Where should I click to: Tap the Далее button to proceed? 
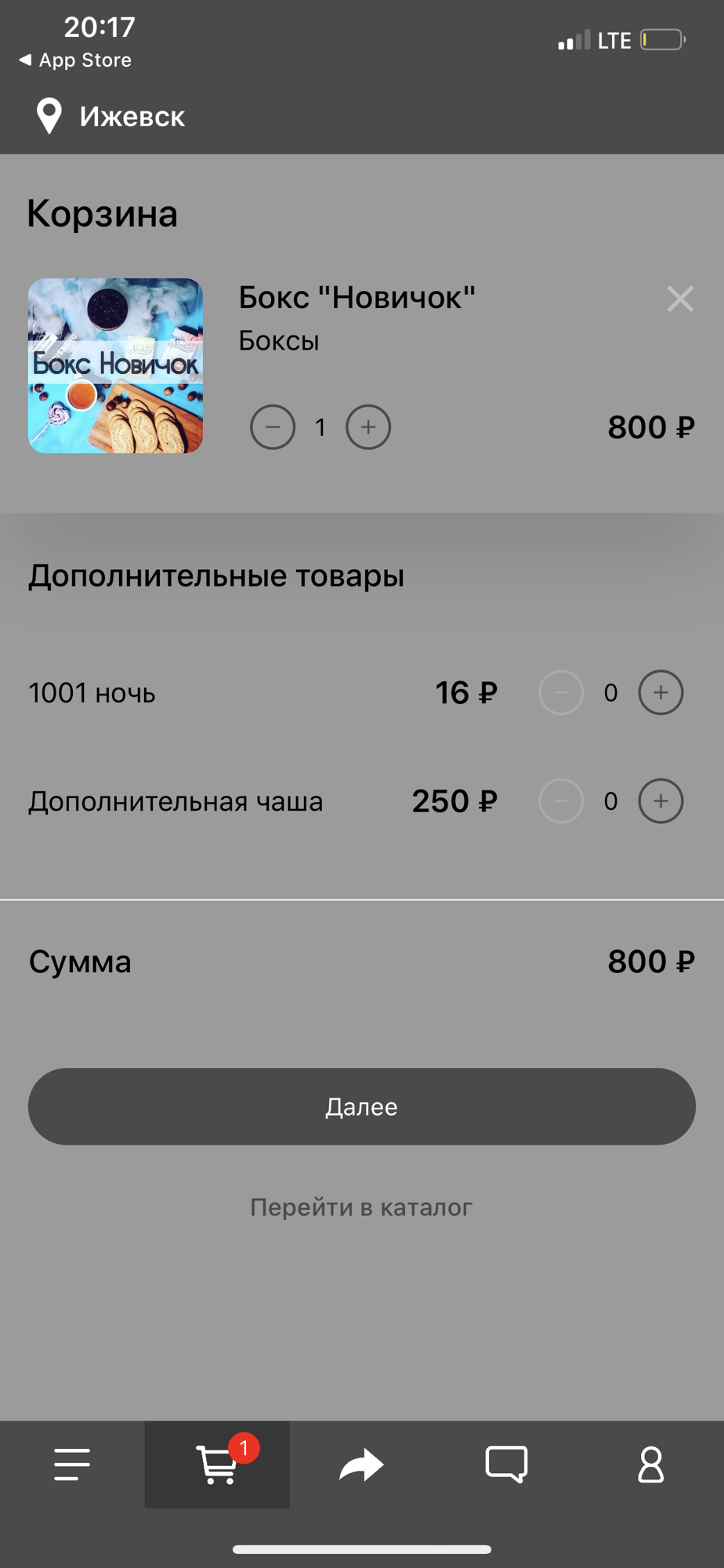[362, 1106]
